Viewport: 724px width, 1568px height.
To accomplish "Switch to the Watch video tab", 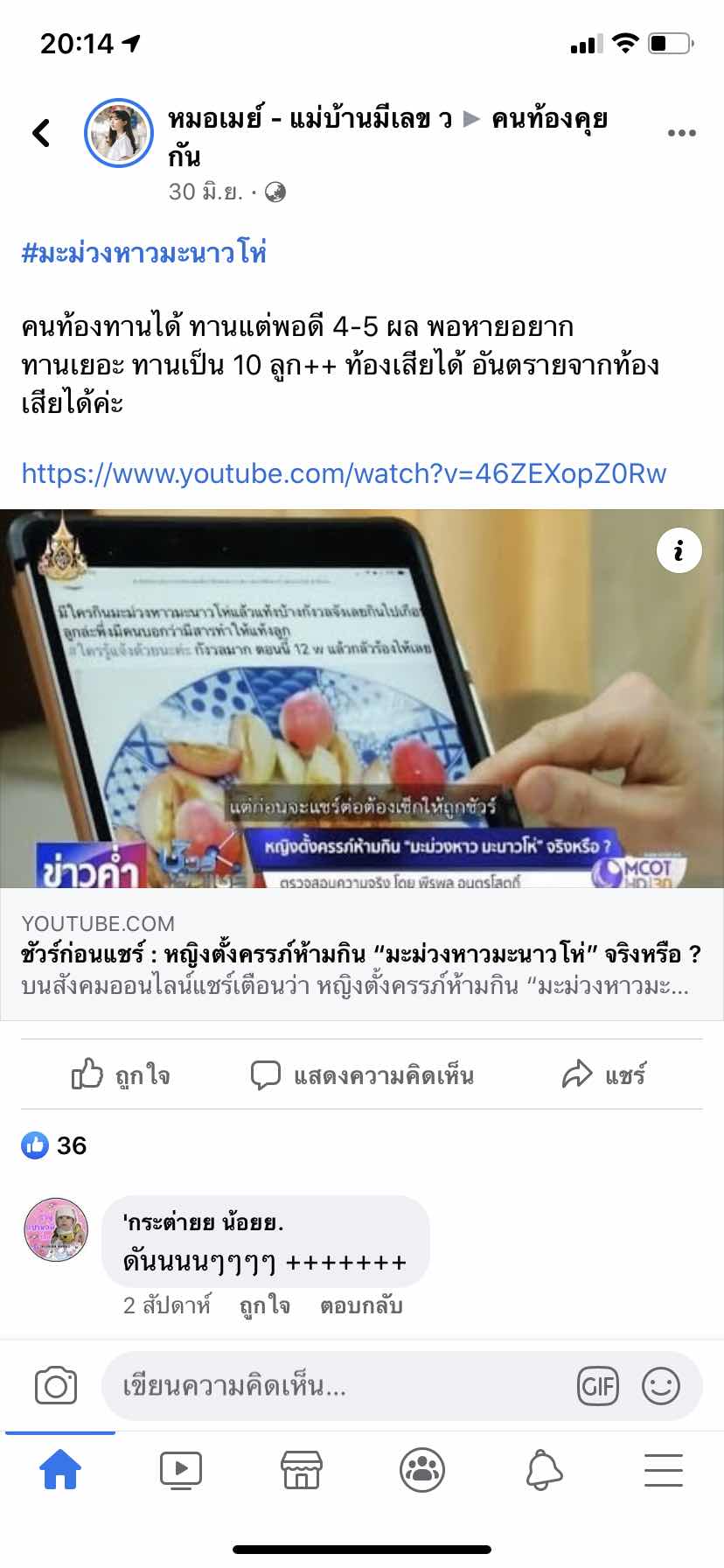I will point(181,1470).
